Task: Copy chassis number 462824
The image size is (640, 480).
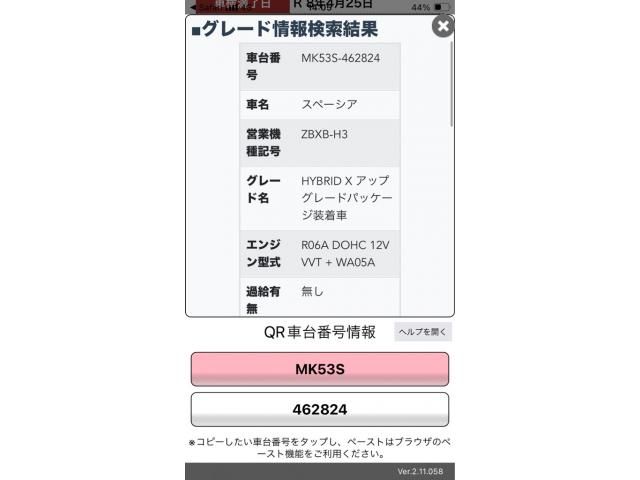Action: click(319, 410)
